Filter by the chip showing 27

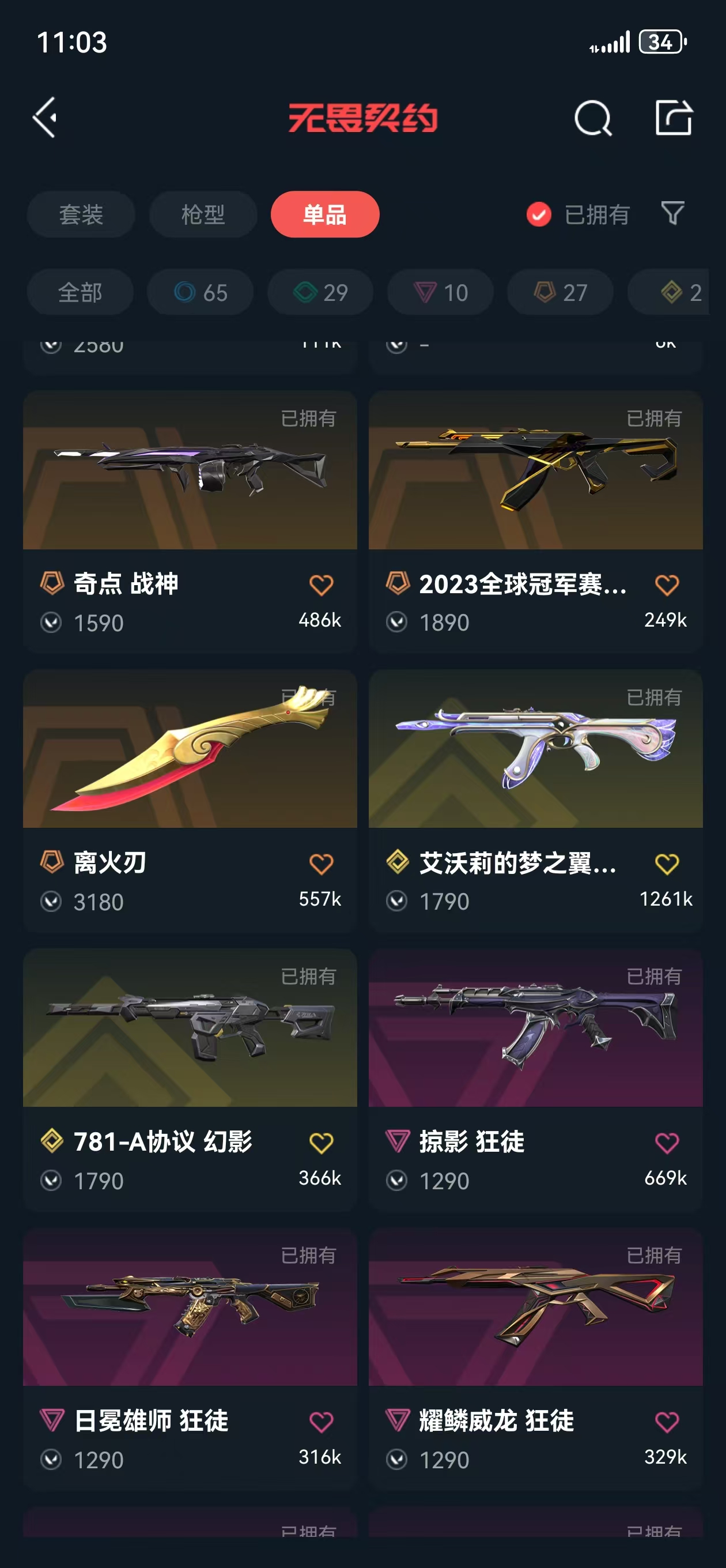560,292
